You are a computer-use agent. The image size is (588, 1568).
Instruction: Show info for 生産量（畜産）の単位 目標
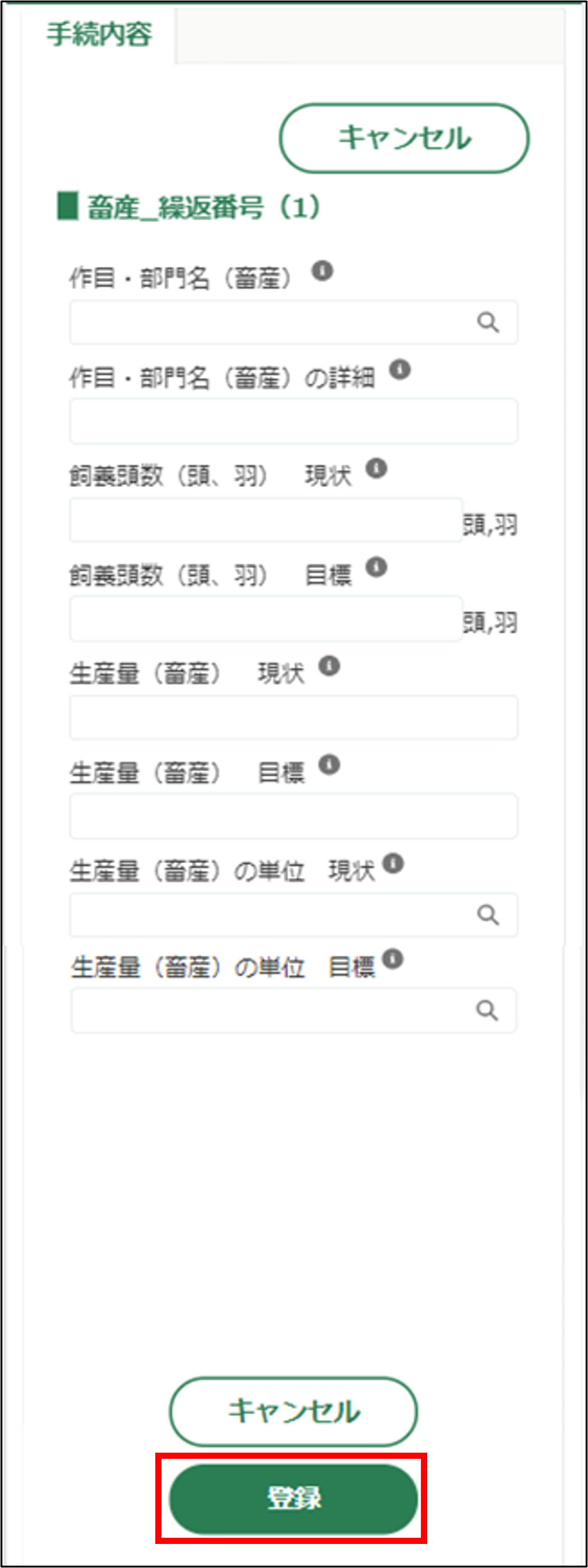point(393,959)
